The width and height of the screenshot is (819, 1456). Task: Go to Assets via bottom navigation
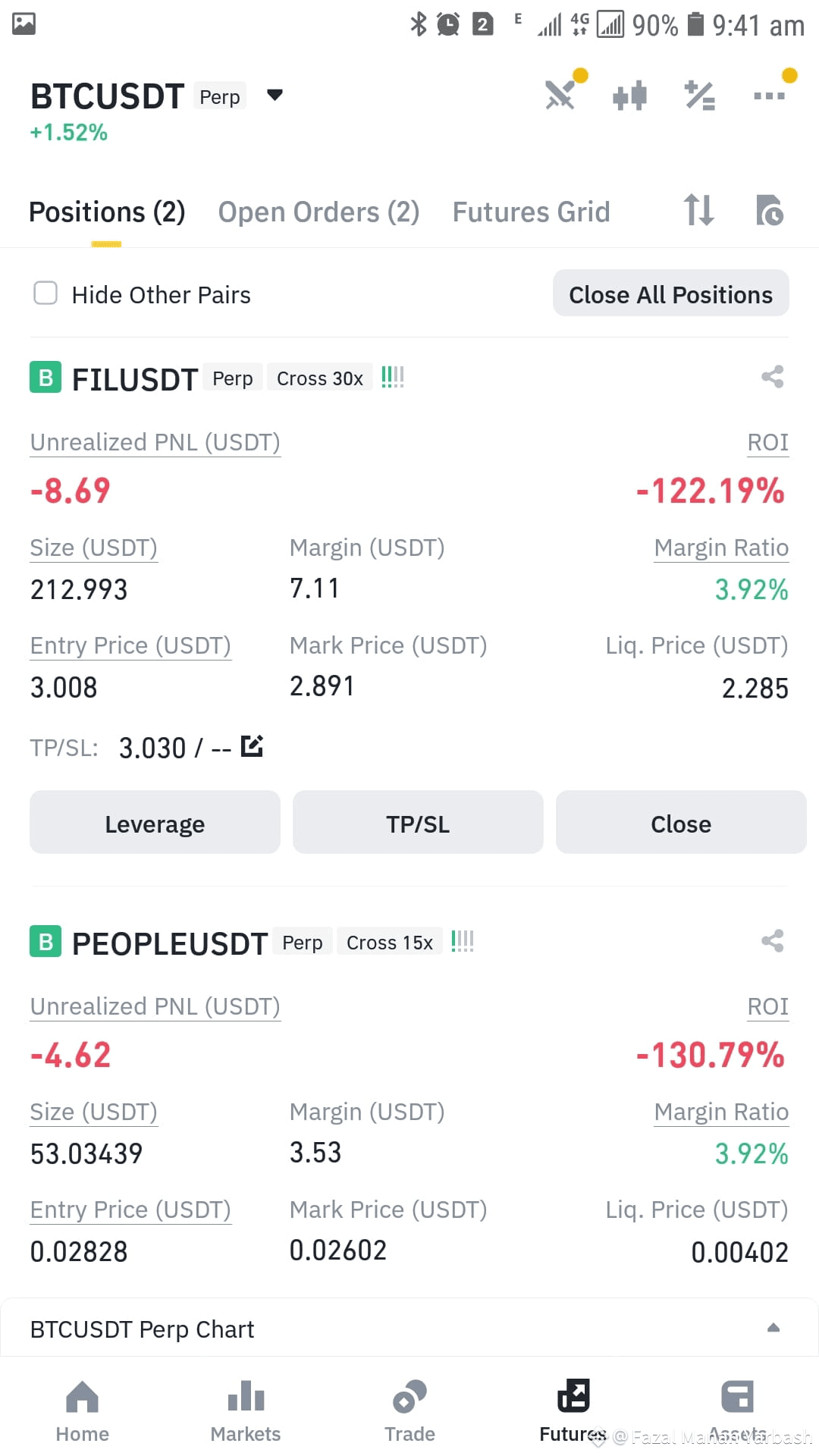(x=736, y=1410)
